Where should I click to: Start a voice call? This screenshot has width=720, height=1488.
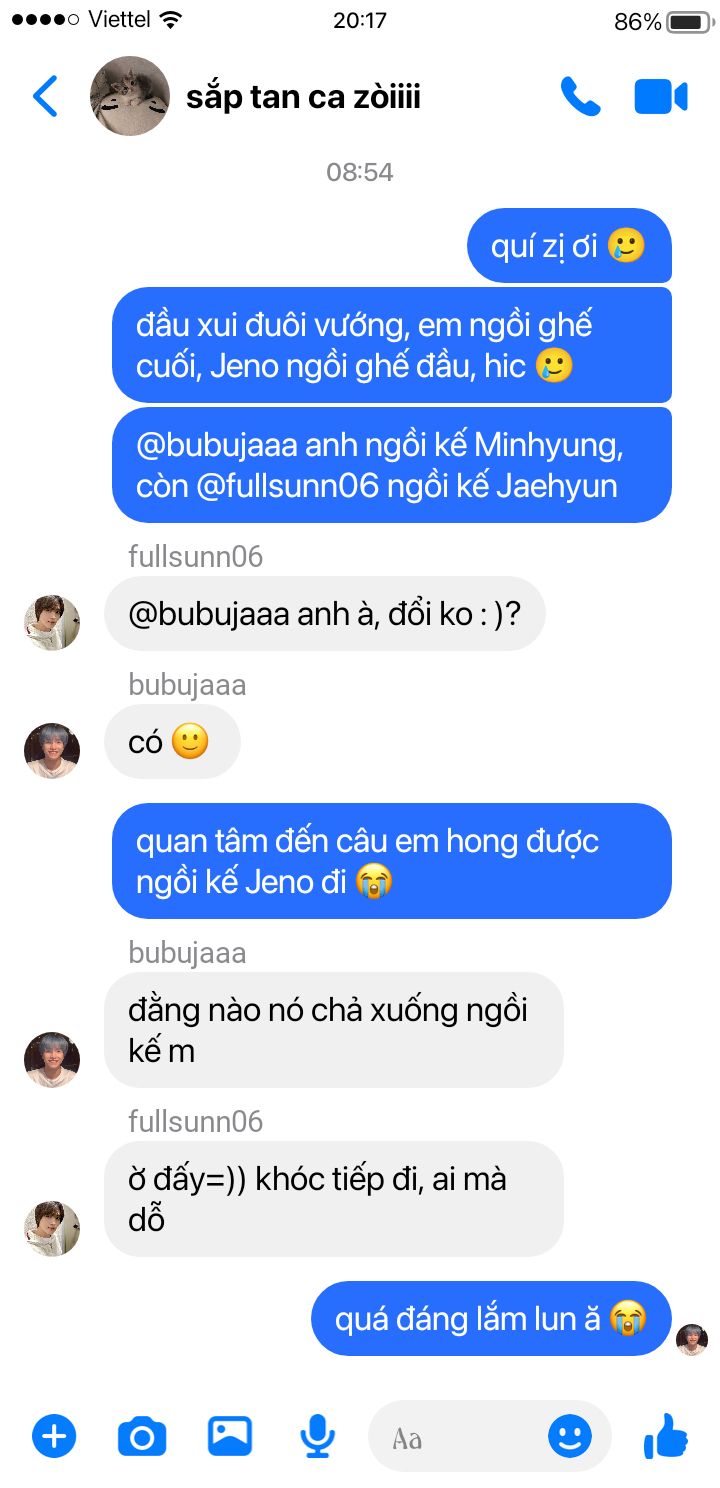coord(580,96)
